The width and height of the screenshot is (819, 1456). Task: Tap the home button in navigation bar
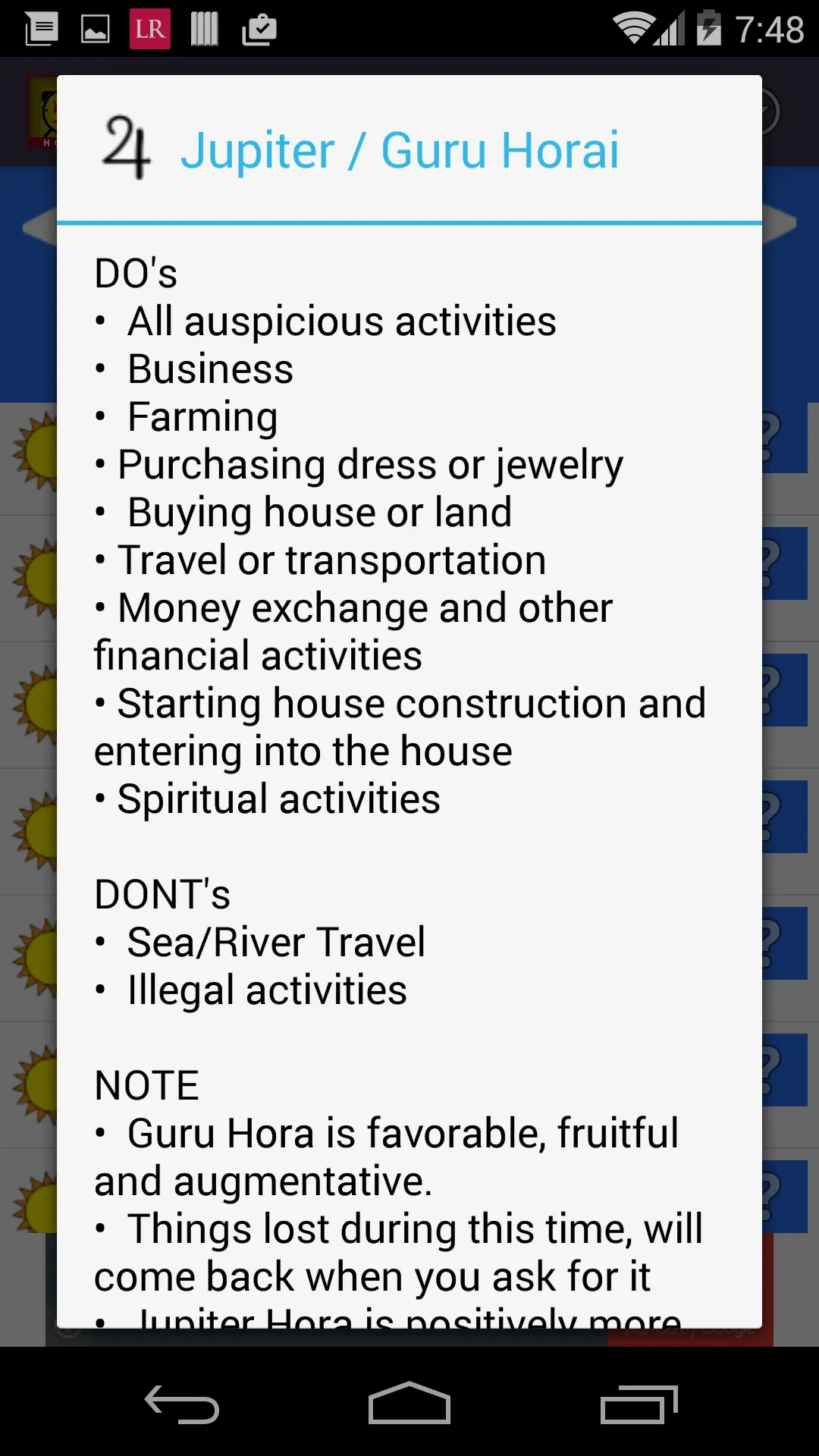(x=409, y=1404)
